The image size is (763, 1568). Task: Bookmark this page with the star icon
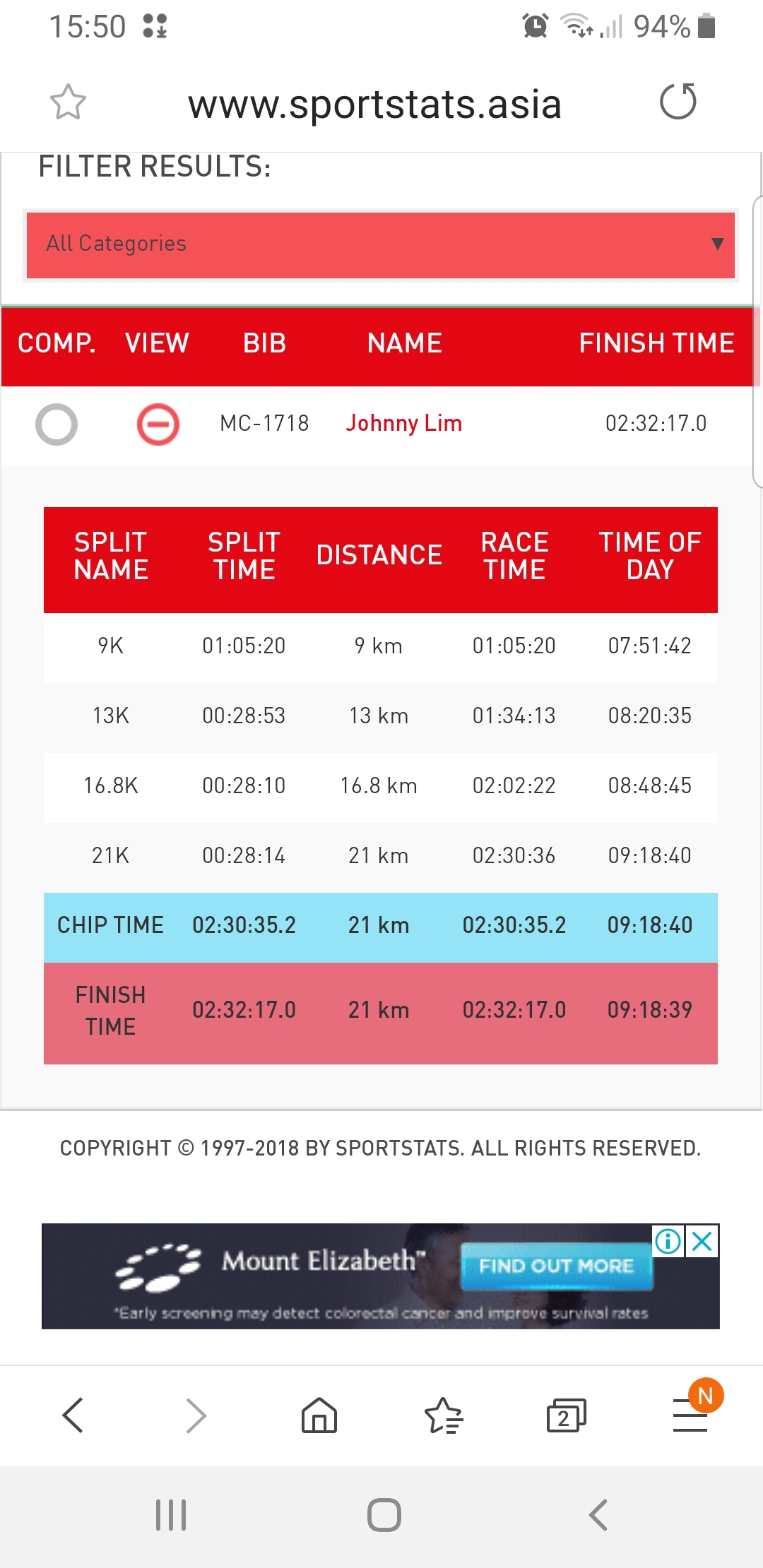click(x=68, y=102)
